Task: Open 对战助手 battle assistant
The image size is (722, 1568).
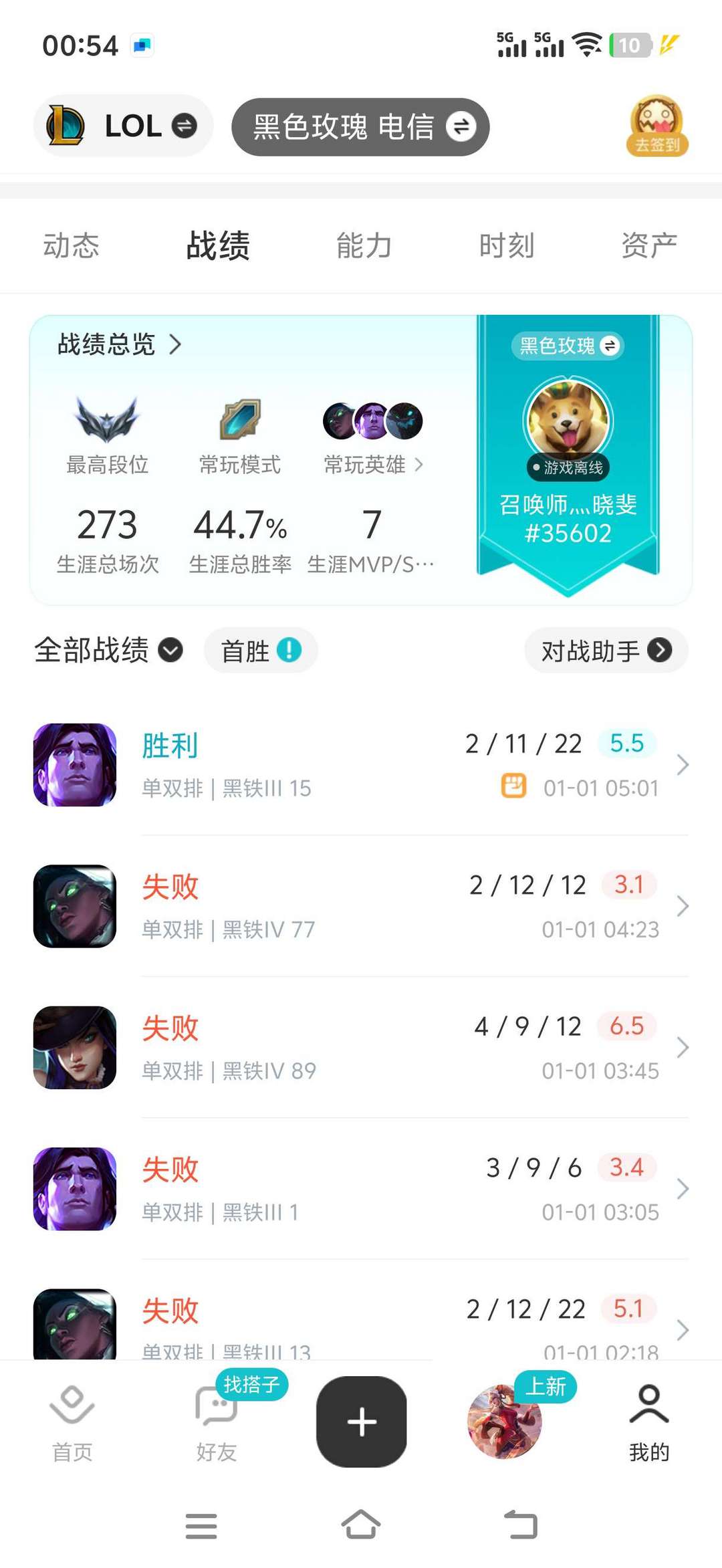Action: [606, 650]
